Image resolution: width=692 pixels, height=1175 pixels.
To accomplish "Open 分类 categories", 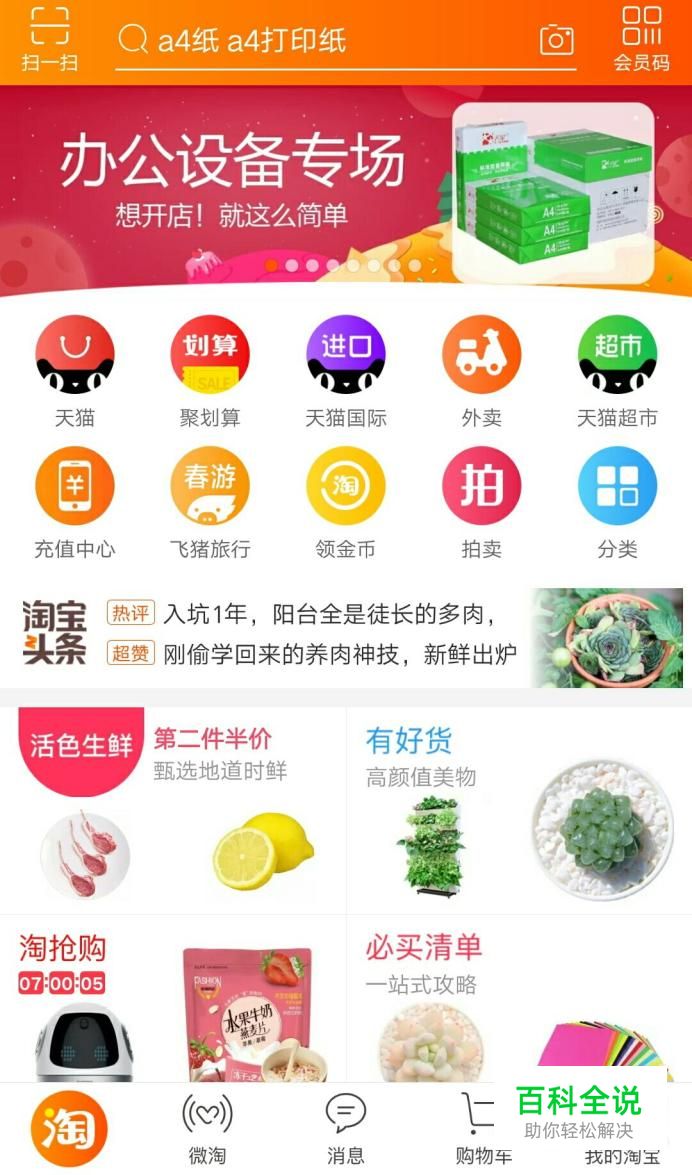I will pyautogui.click(x=617, y=503).
